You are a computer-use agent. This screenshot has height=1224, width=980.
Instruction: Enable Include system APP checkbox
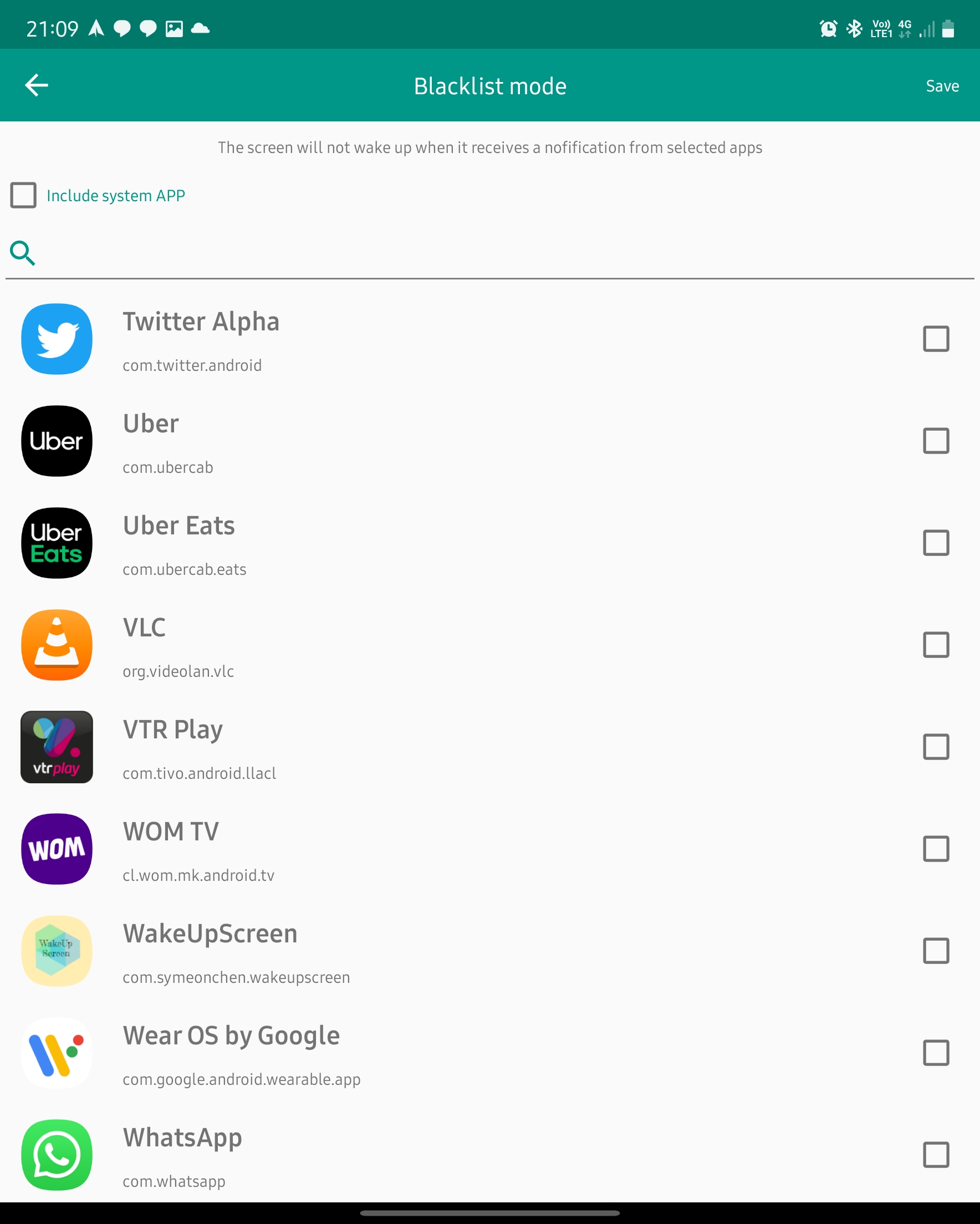23,195
